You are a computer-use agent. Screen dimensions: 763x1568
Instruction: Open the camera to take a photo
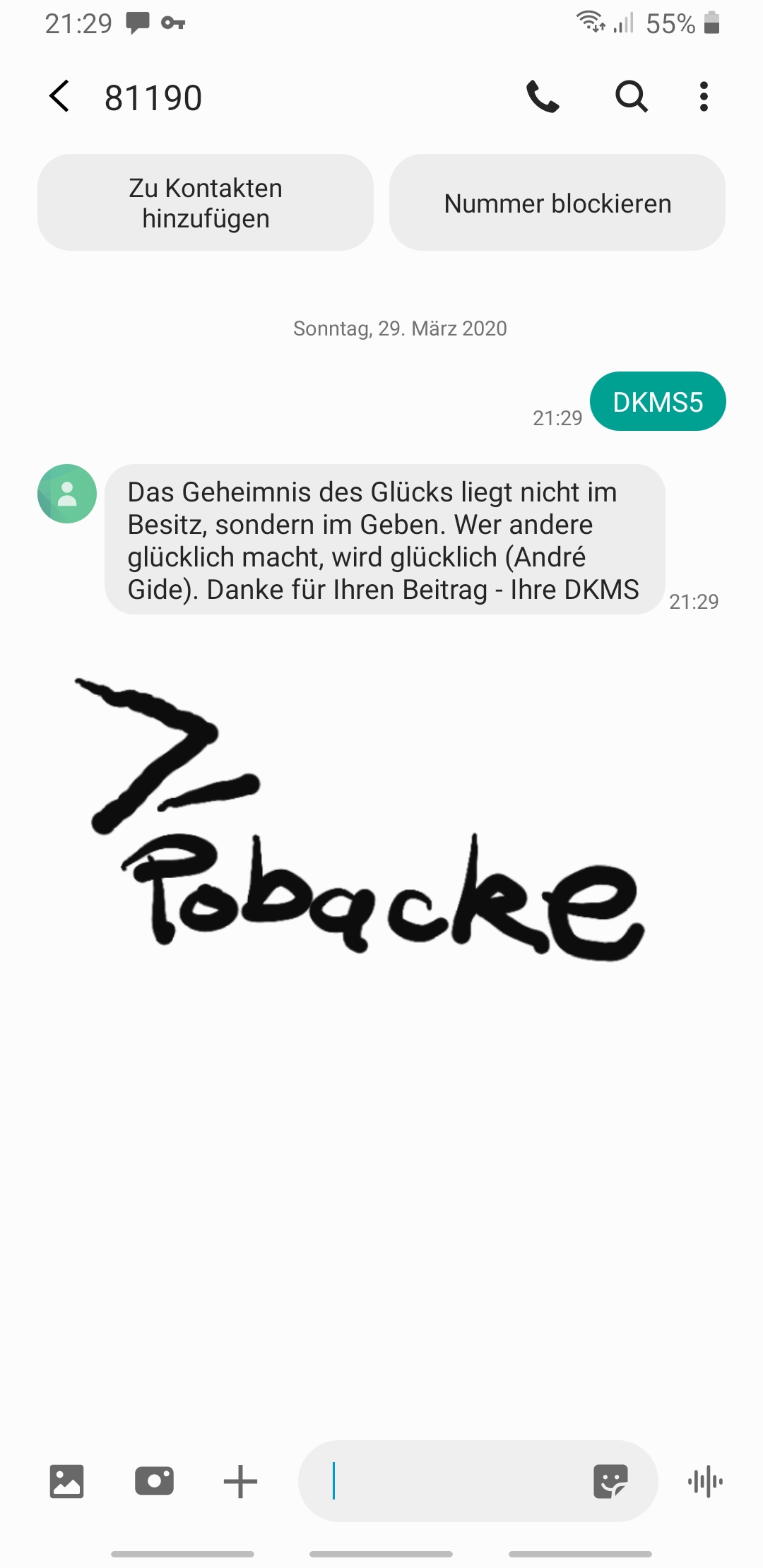tap(154, 1481)
